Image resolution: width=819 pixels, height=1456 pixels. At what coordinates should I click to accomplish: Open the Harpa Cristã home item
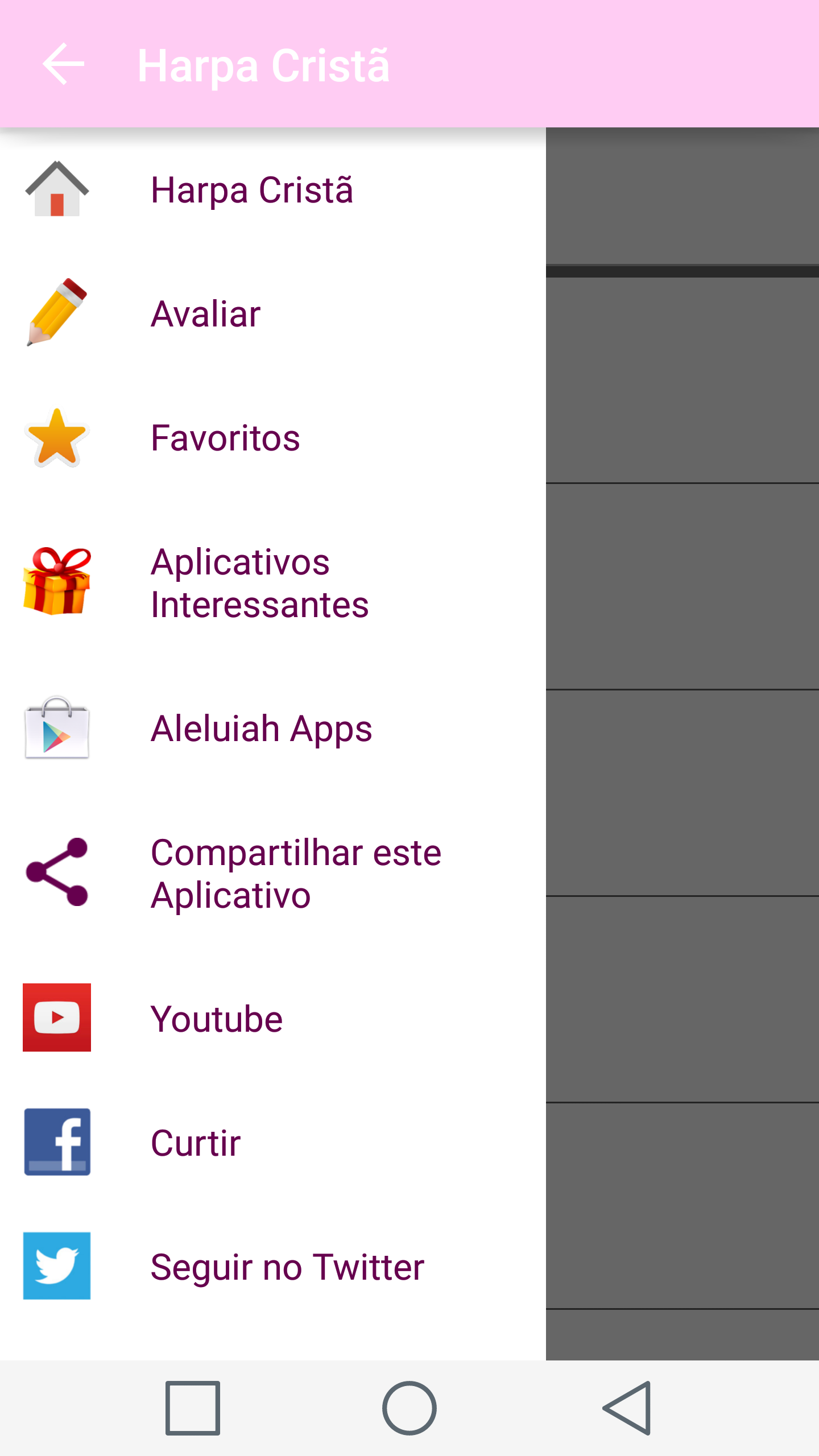click(x=251, y=190)
